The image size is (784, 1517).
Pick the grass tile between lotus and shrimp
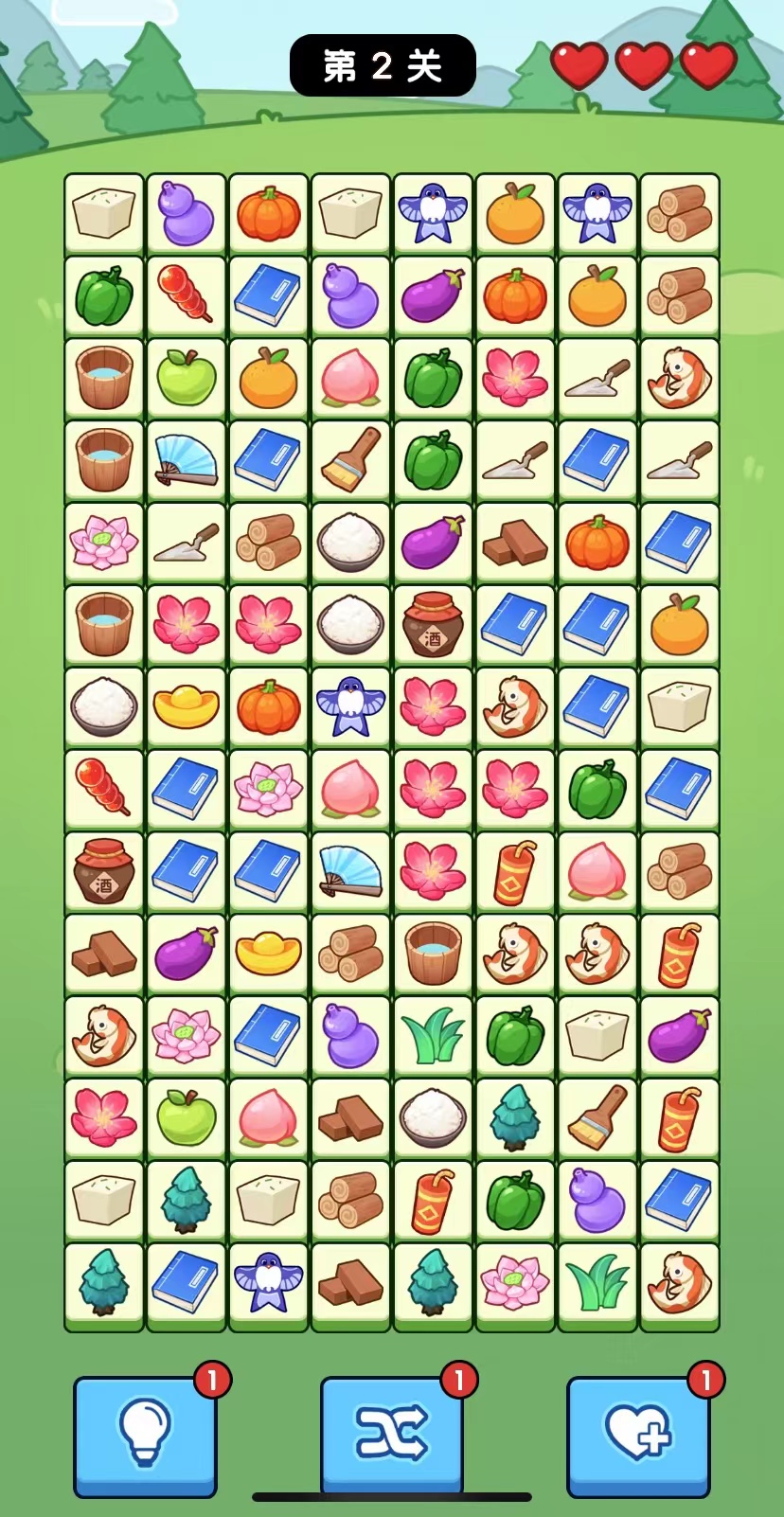tap(597, 1284)
